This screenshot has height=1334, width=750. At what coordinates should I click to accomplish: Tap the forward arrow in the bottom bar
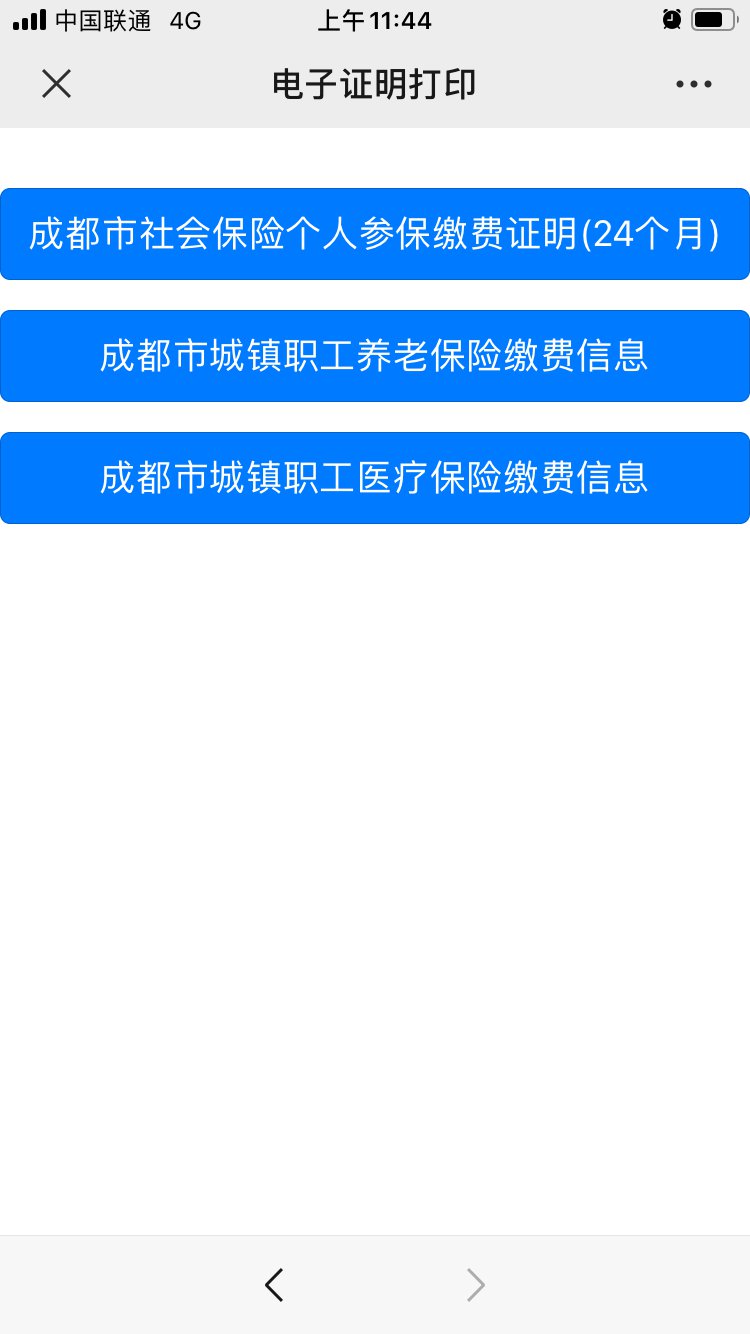tap(476, 1284)
